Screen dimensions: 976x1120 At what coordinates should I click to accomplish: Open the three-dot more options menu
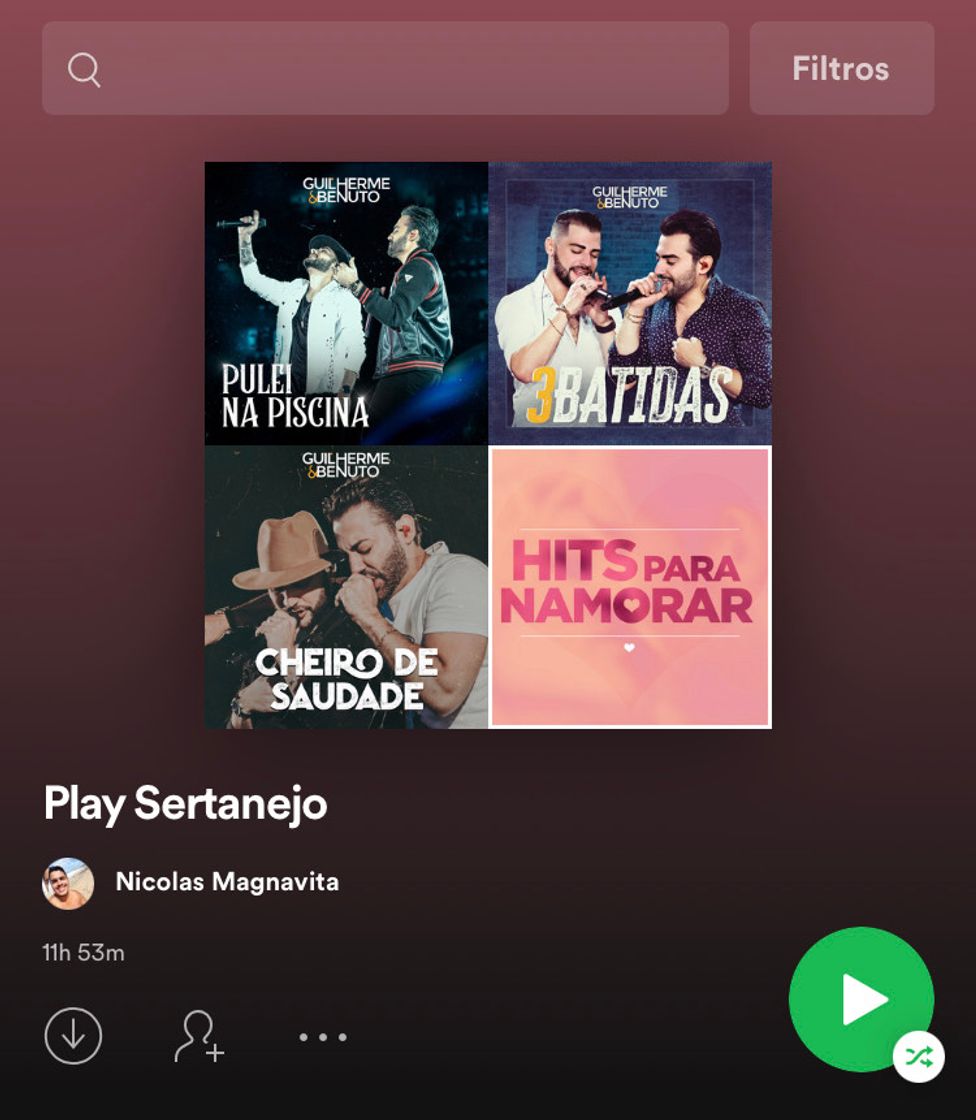(323, 1037)
